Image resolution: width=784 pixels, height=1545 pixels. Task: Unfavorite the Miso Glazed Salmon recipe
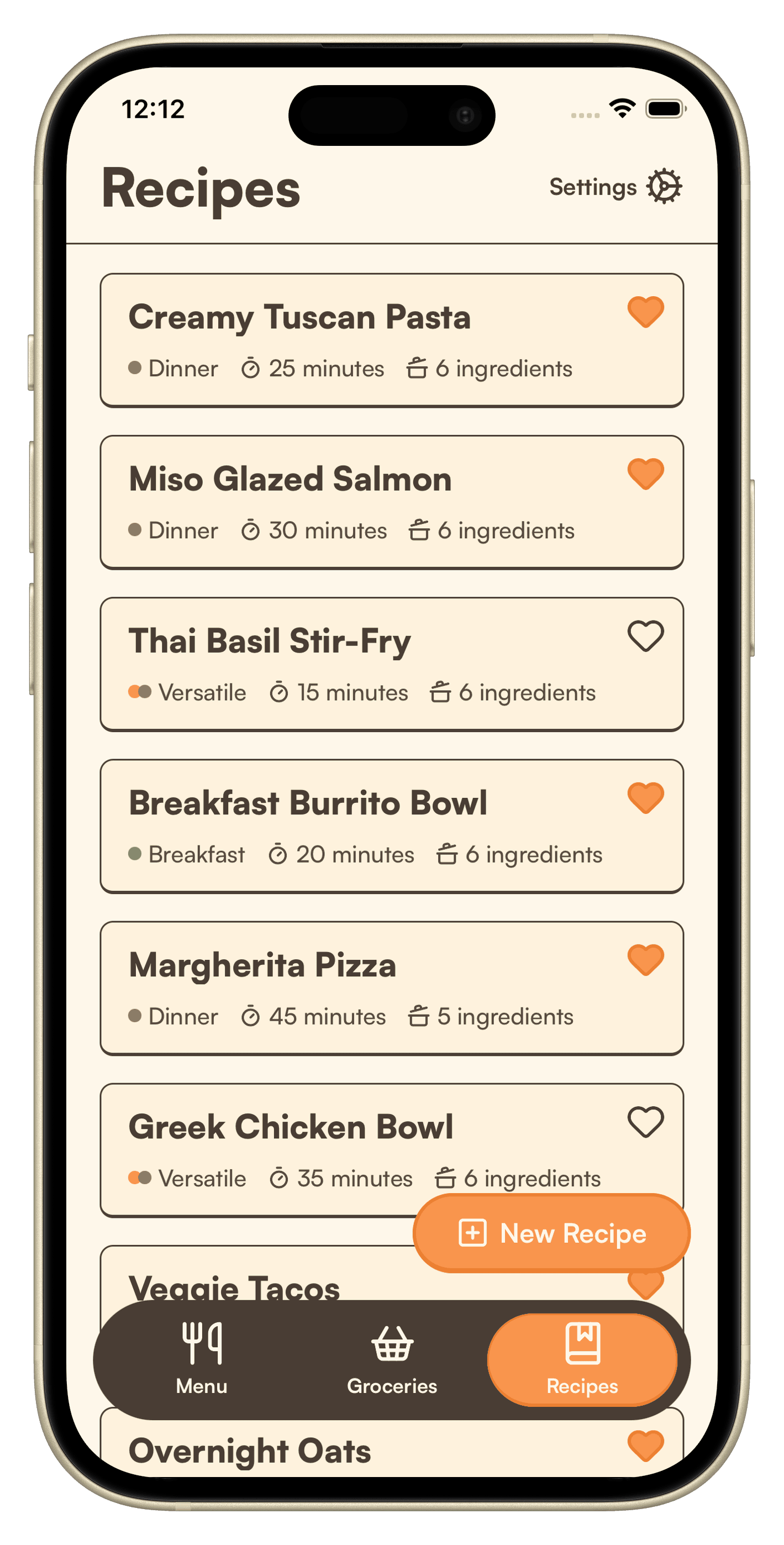646,475
